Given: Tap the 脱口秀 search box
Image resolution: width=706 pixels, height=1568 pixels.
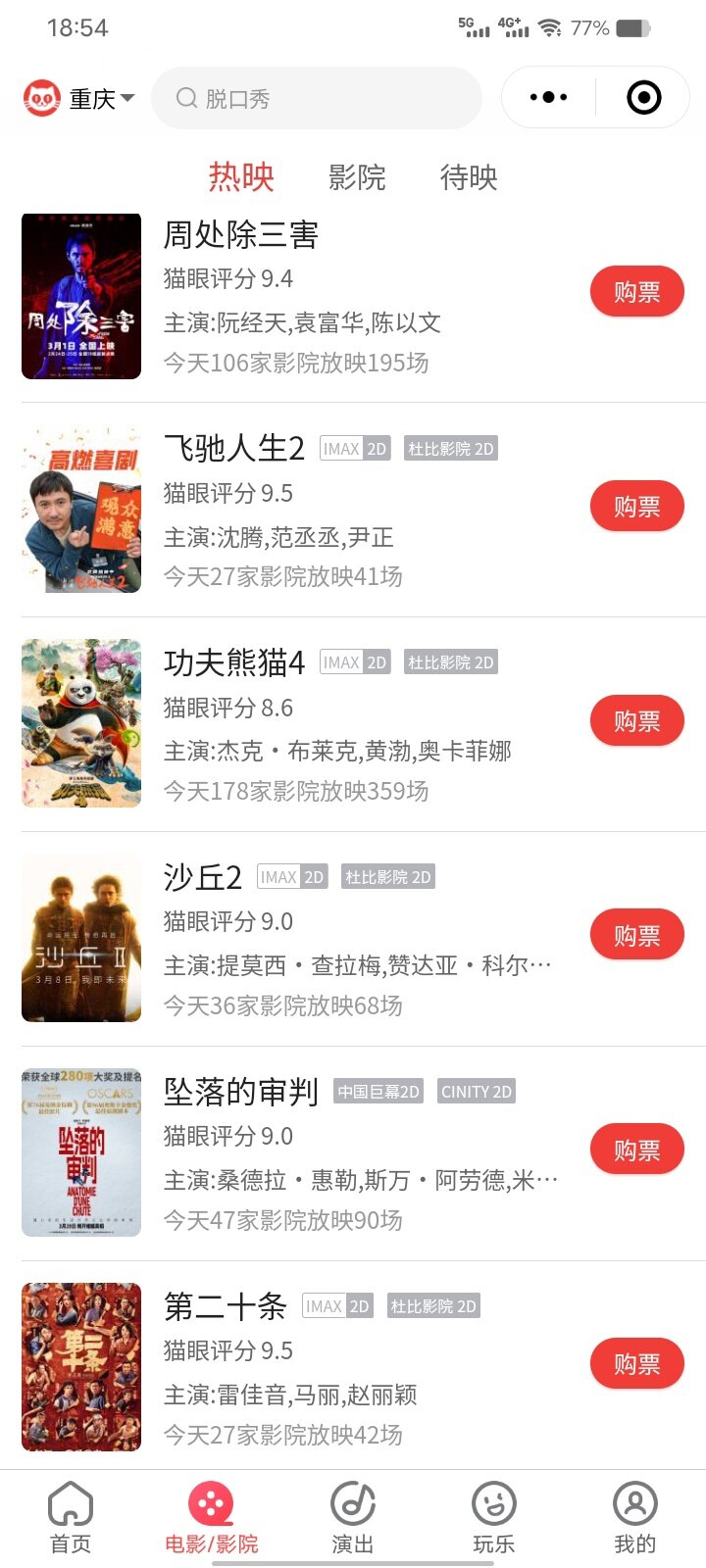Looking at the screenshot, I should point(317,98).
